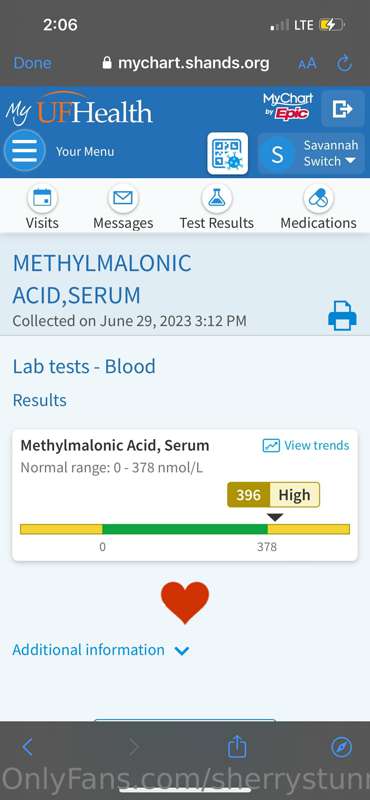Expand Additional information
The height and width of the screenshot is (800, 370).
(x=101, y=650)
